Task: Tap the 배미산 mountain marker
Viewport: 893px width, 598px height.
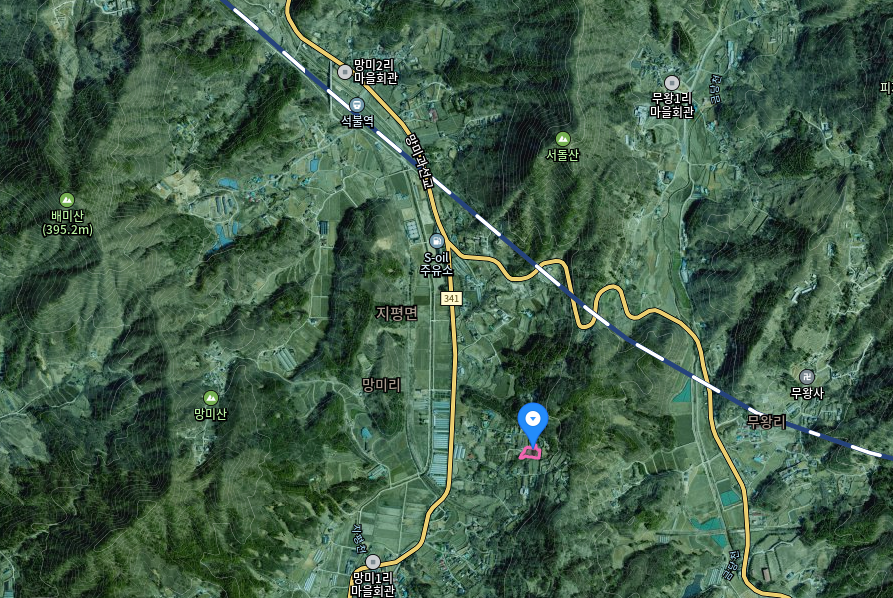Action: coord(67,199)
